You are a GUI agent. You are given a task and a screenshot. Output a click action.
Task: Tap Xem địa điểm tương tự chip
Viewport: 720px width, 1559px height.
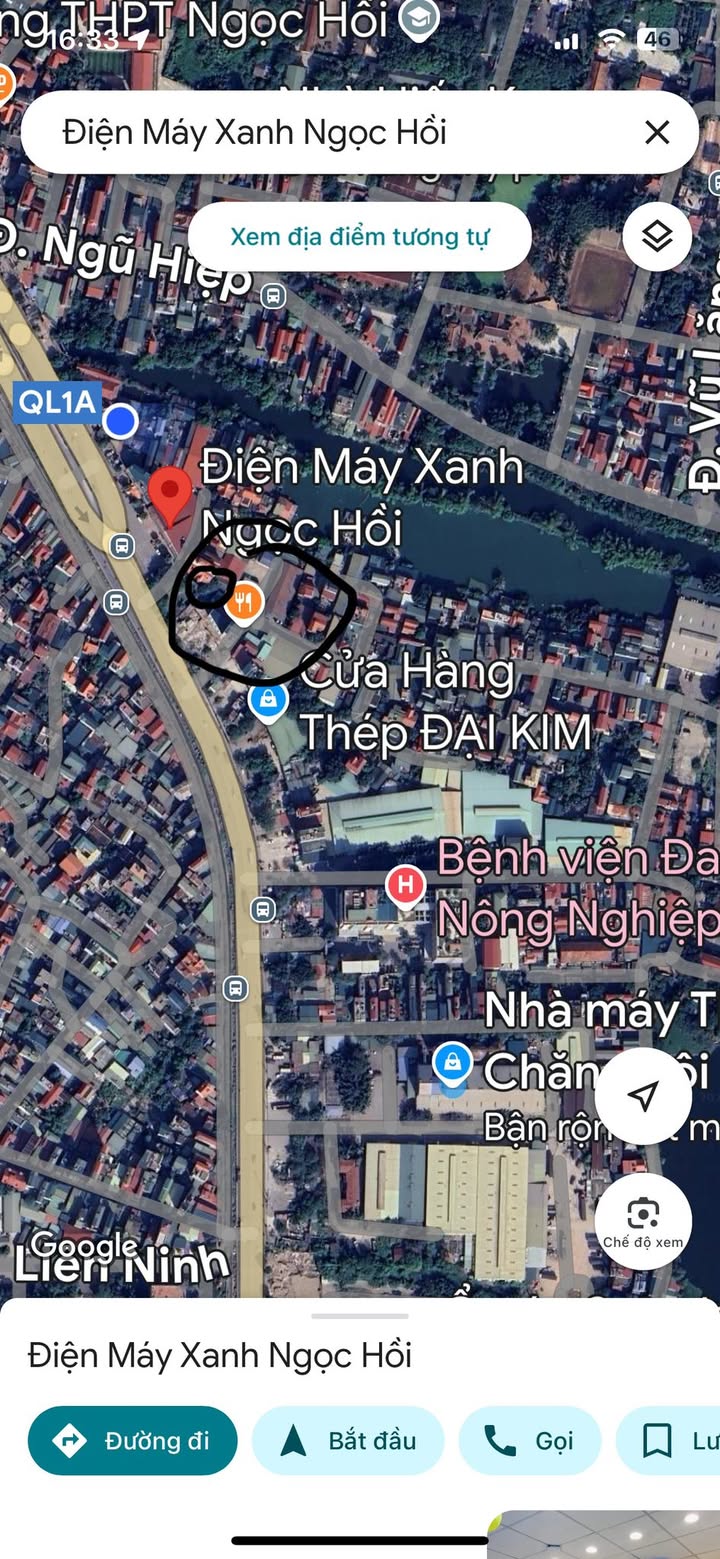point(359,237)
